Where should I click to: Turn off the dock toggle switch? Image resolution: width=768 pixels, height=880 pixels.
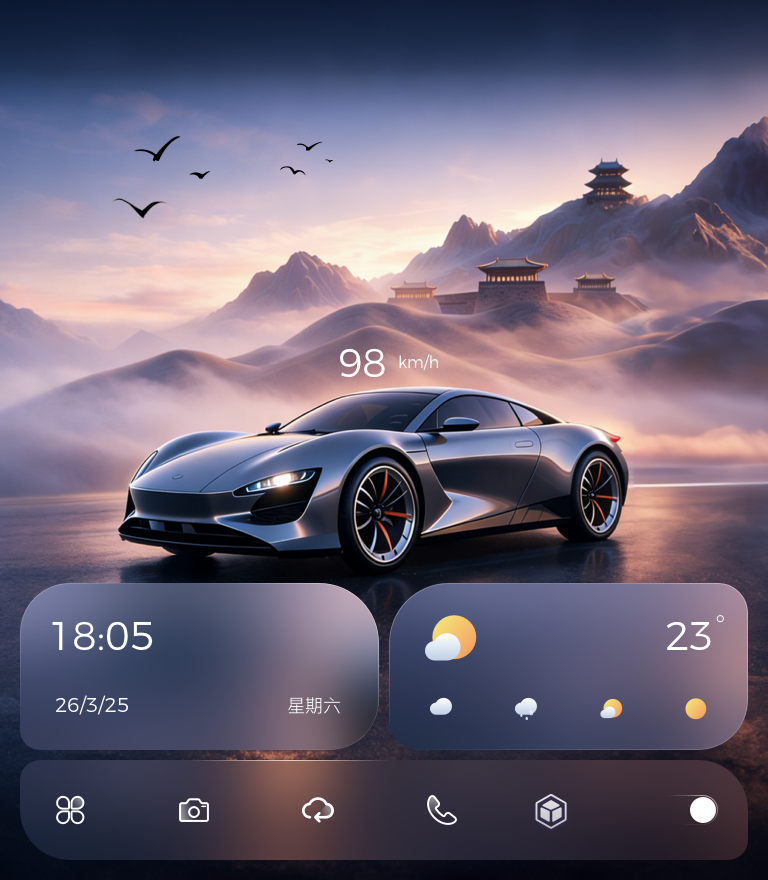pyautogui.click(x=695, y=810)
